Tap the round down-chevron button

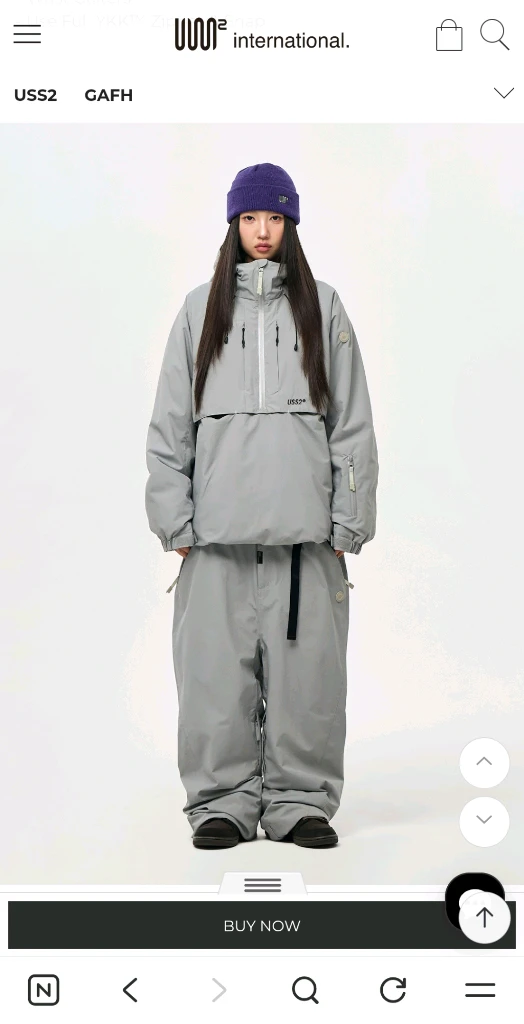coord(484,821)
